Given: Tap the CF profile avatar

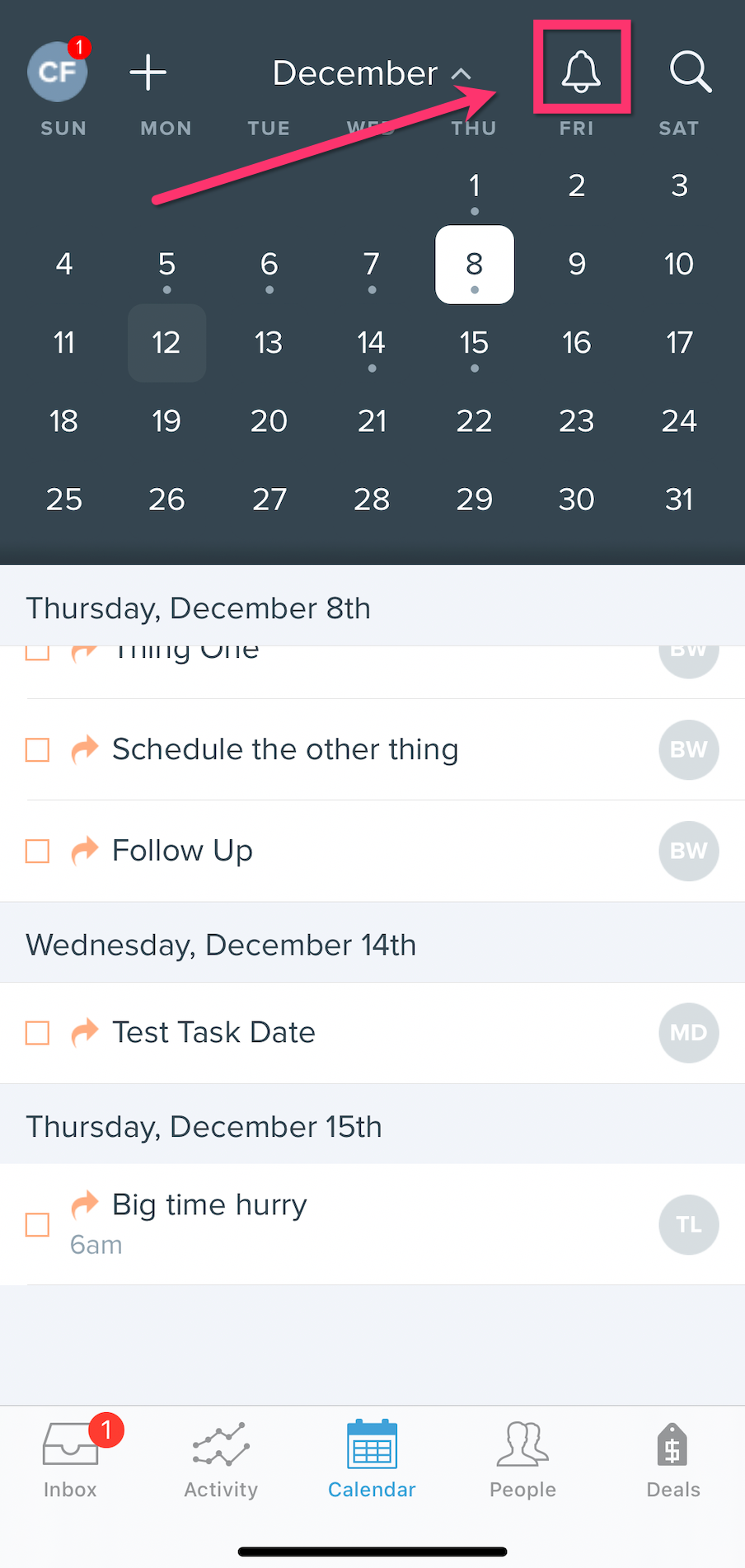Looking at the screenshot, I should [x=56, y=72].
